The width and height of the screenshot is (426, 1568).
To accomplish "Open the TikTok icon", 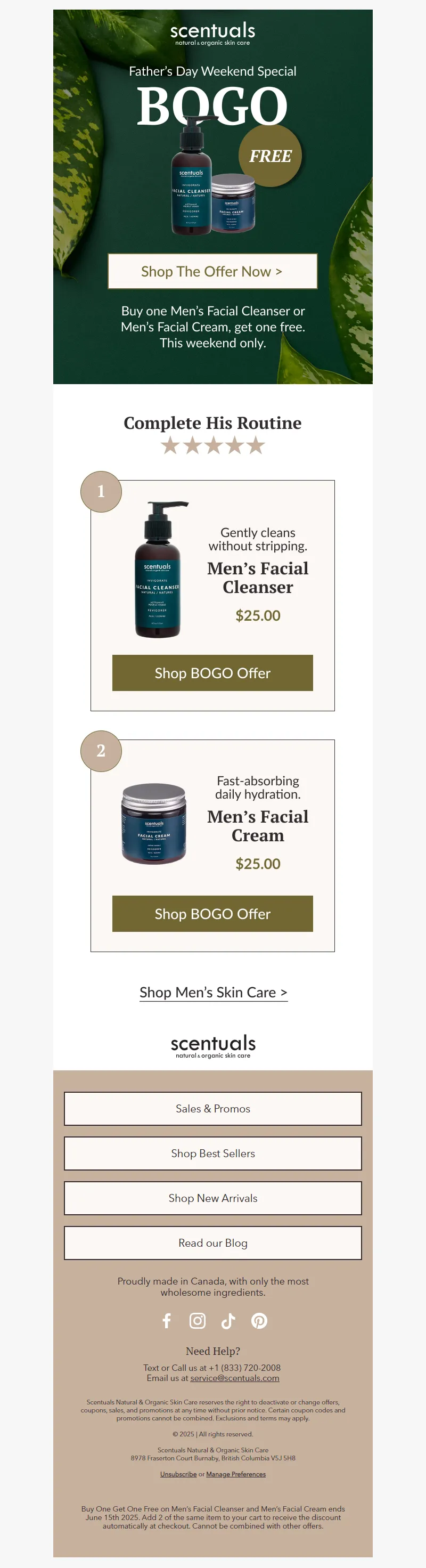I will [x=228, y=1321].
